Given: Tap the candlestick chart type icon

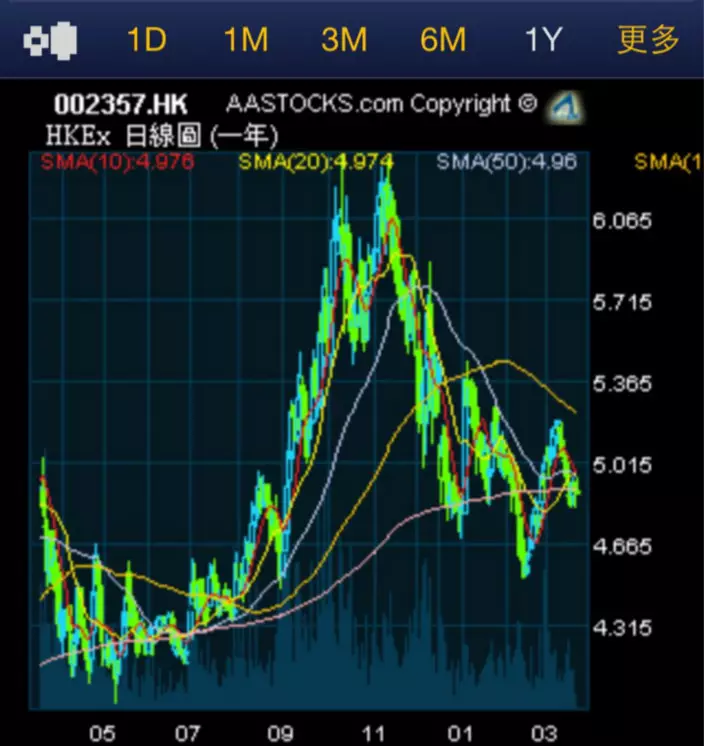Looking at the screenshot, I should pos(51,40).
